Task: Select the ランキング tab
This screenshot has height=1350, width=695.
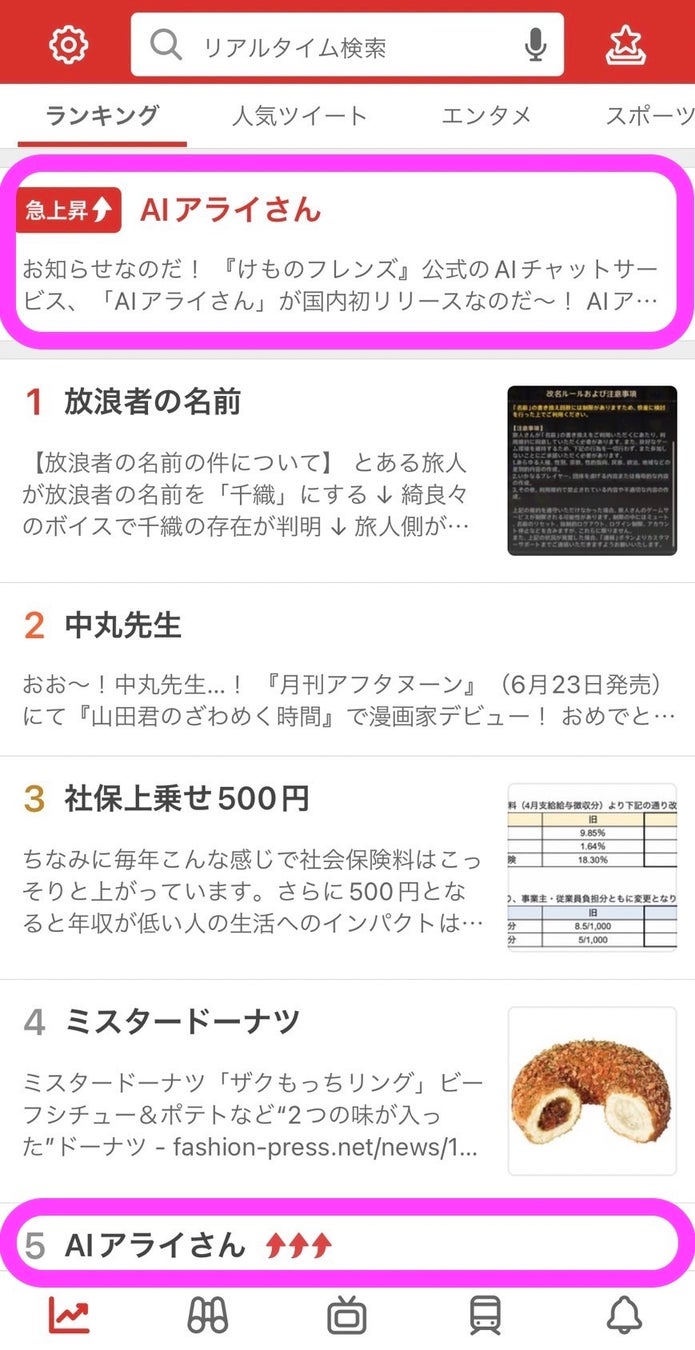Action: [102, 116]
